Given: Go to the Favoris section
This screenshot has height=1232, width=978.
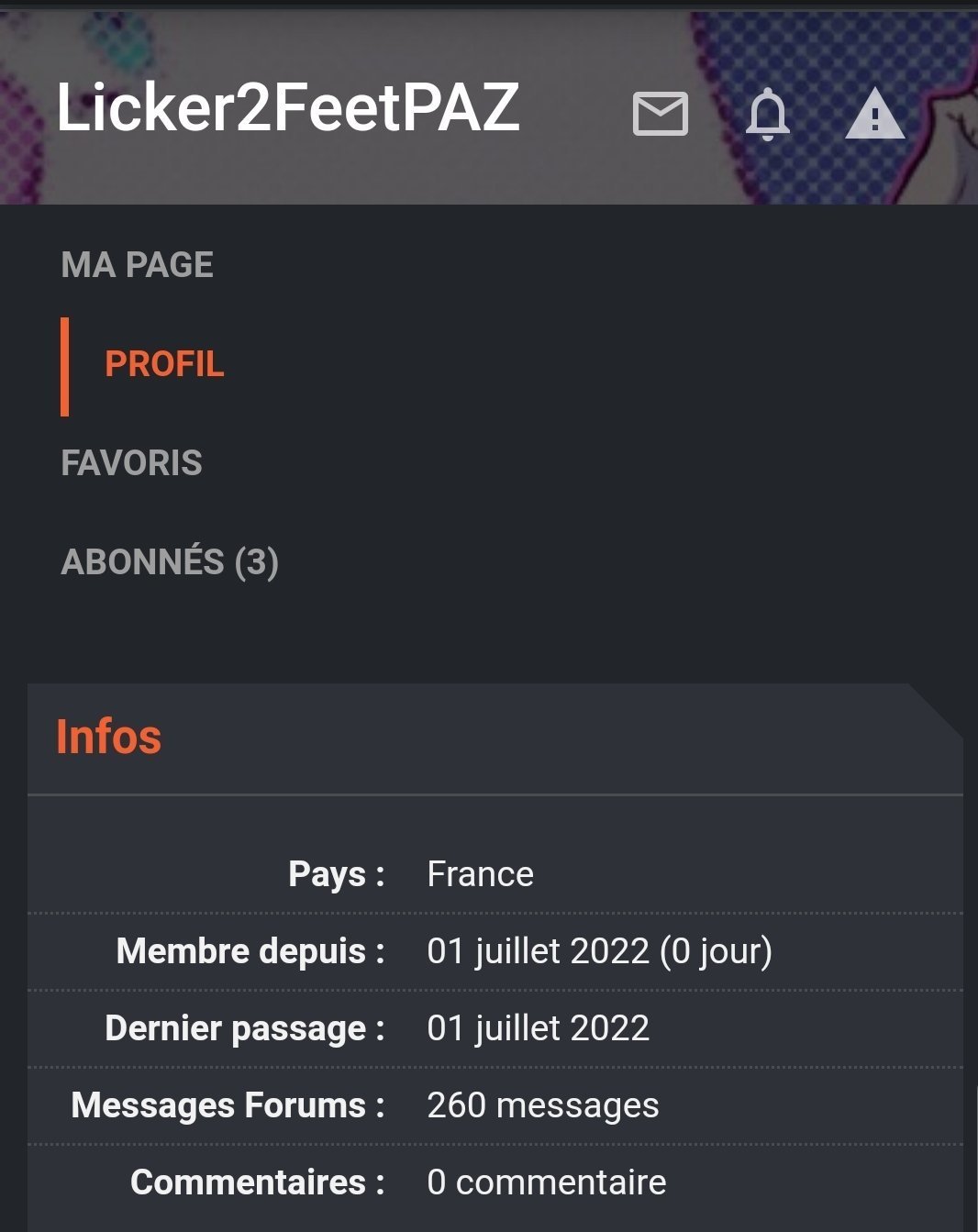Looking at the screenshot, I should pos(132,463).
